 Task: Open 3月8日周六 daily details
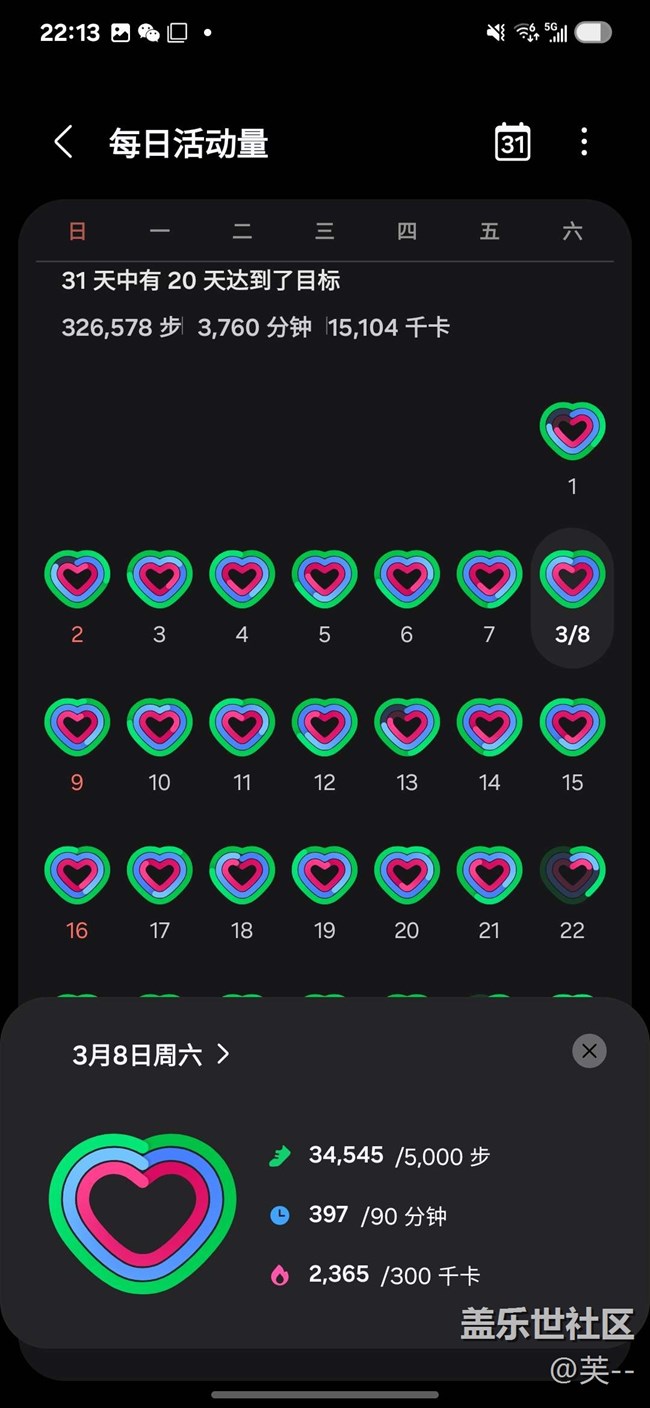pos(151,1054)
